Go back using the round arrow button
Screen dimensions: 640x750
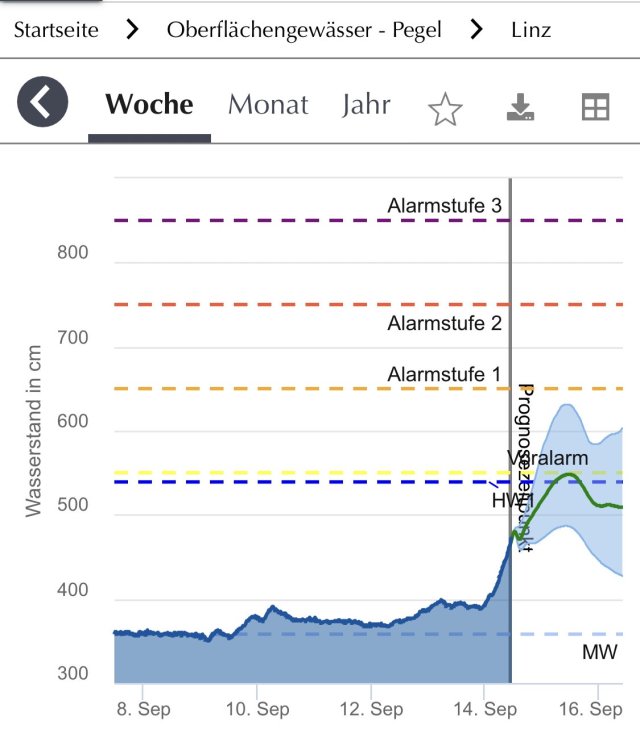pyautogui.click(x=42, y=104)
